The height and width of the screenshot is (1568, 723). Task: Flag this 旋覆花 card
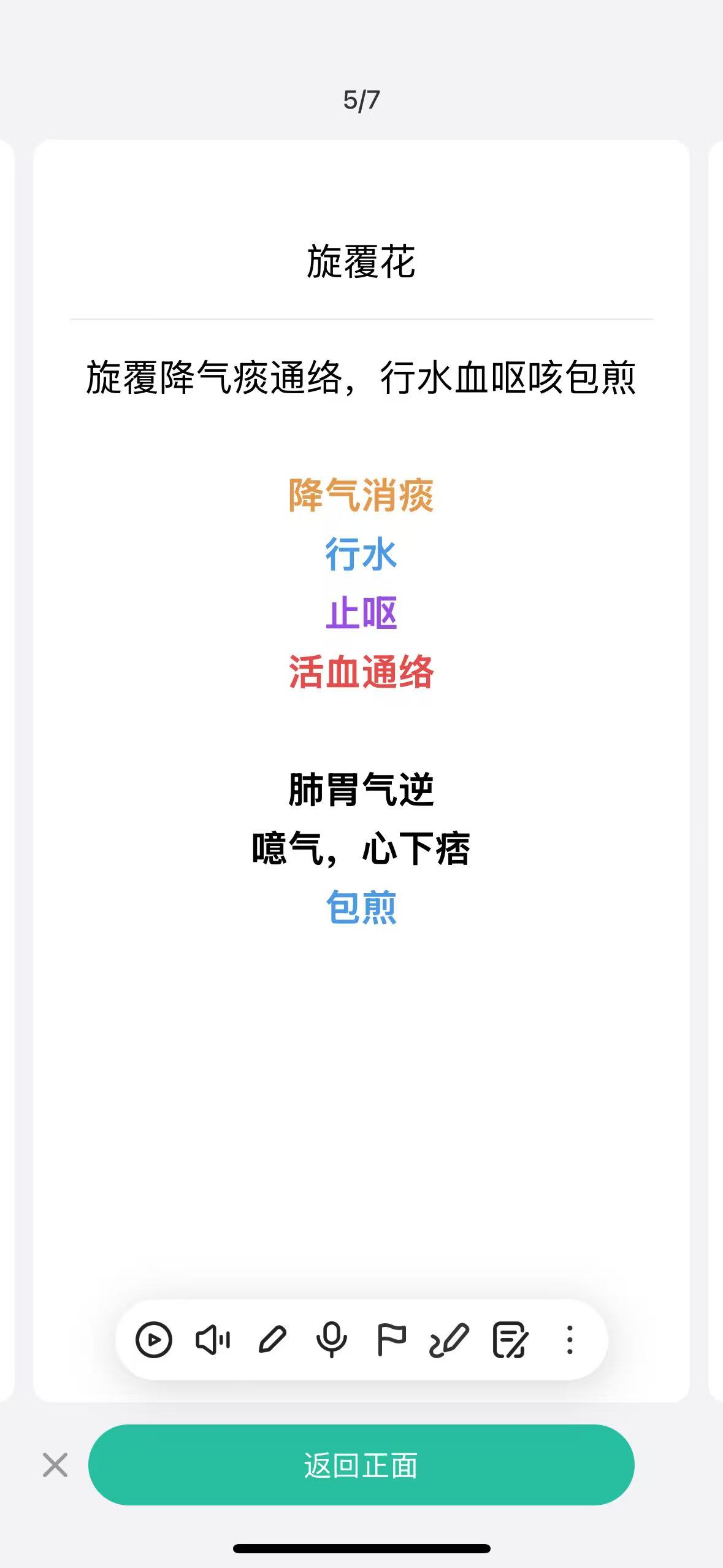pos(391,1340)
